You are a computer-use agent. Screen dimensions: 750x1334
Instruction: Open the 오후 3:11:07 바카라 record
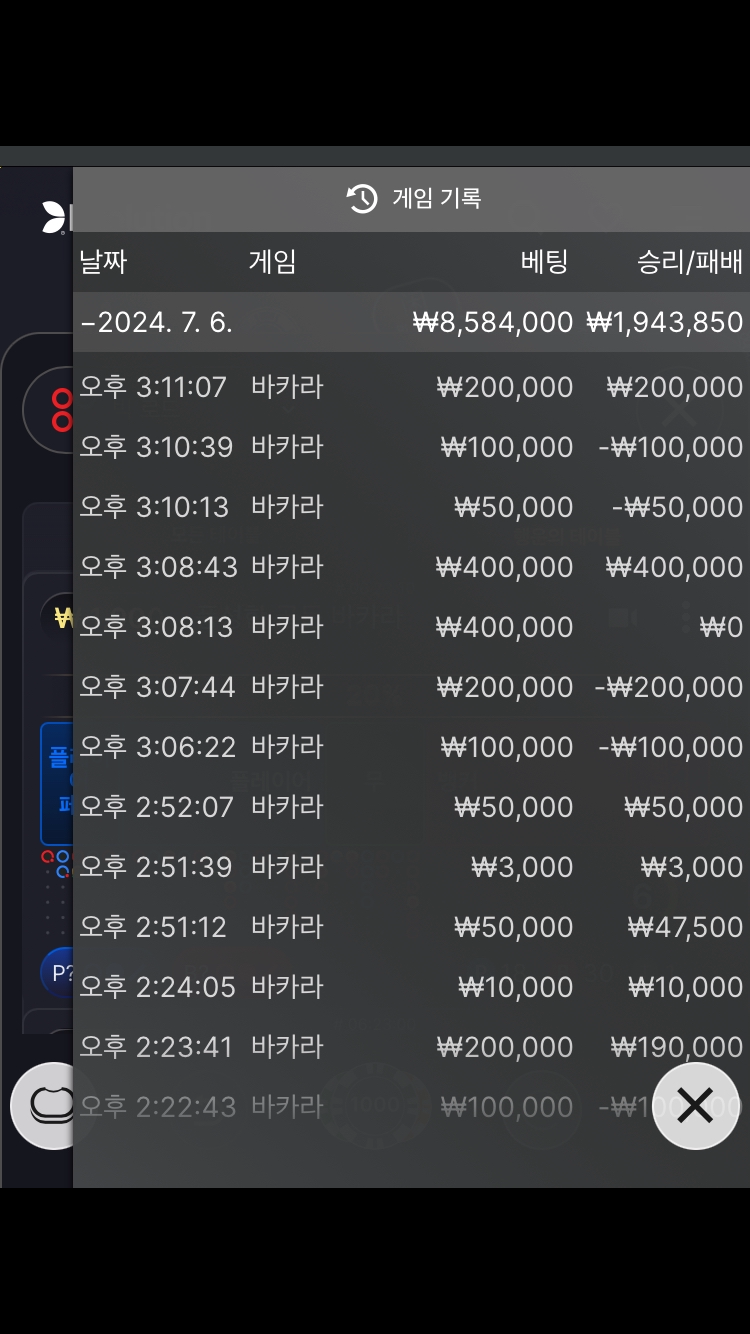(411, 387)
